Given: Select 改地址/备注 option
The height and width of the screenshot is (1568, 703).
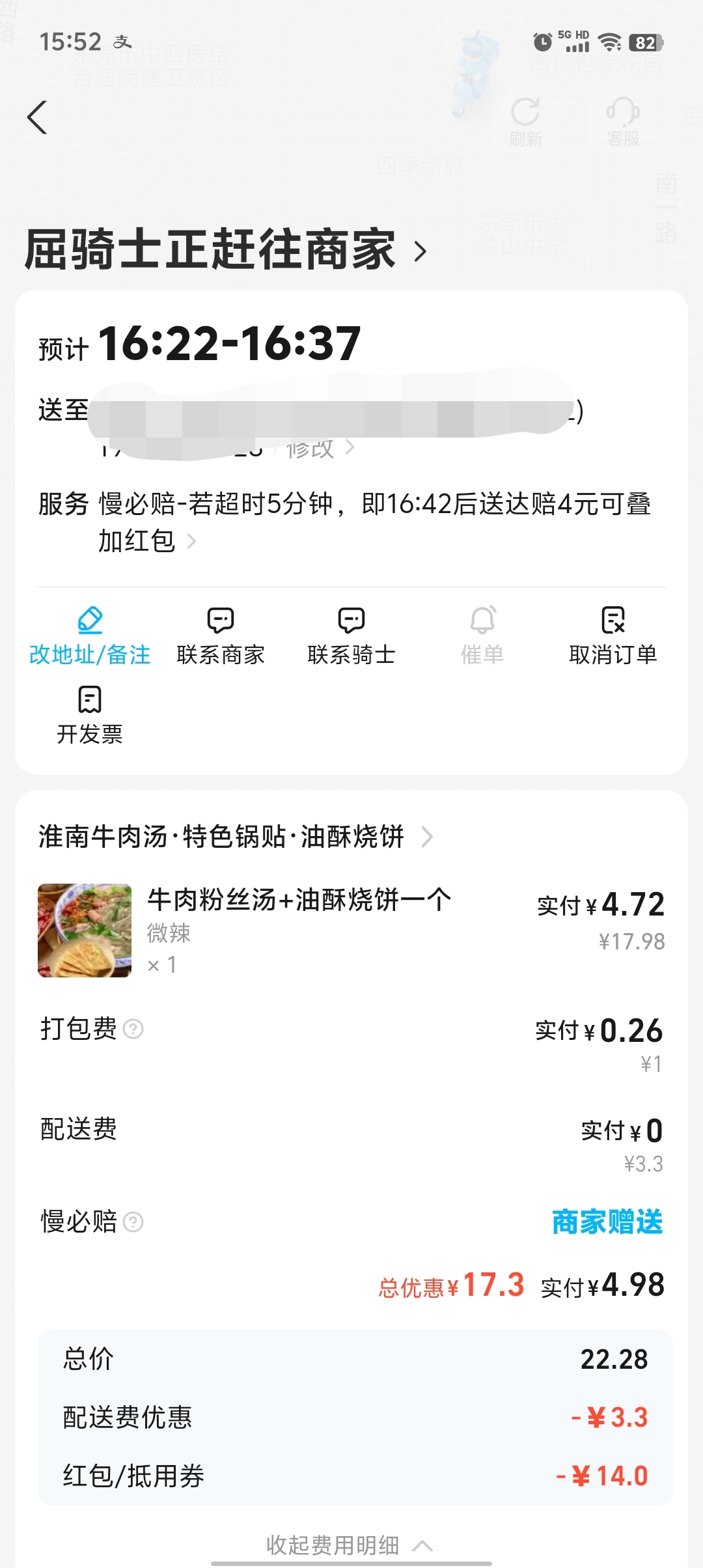Looking at the screenshot, I should coord(90,636).
